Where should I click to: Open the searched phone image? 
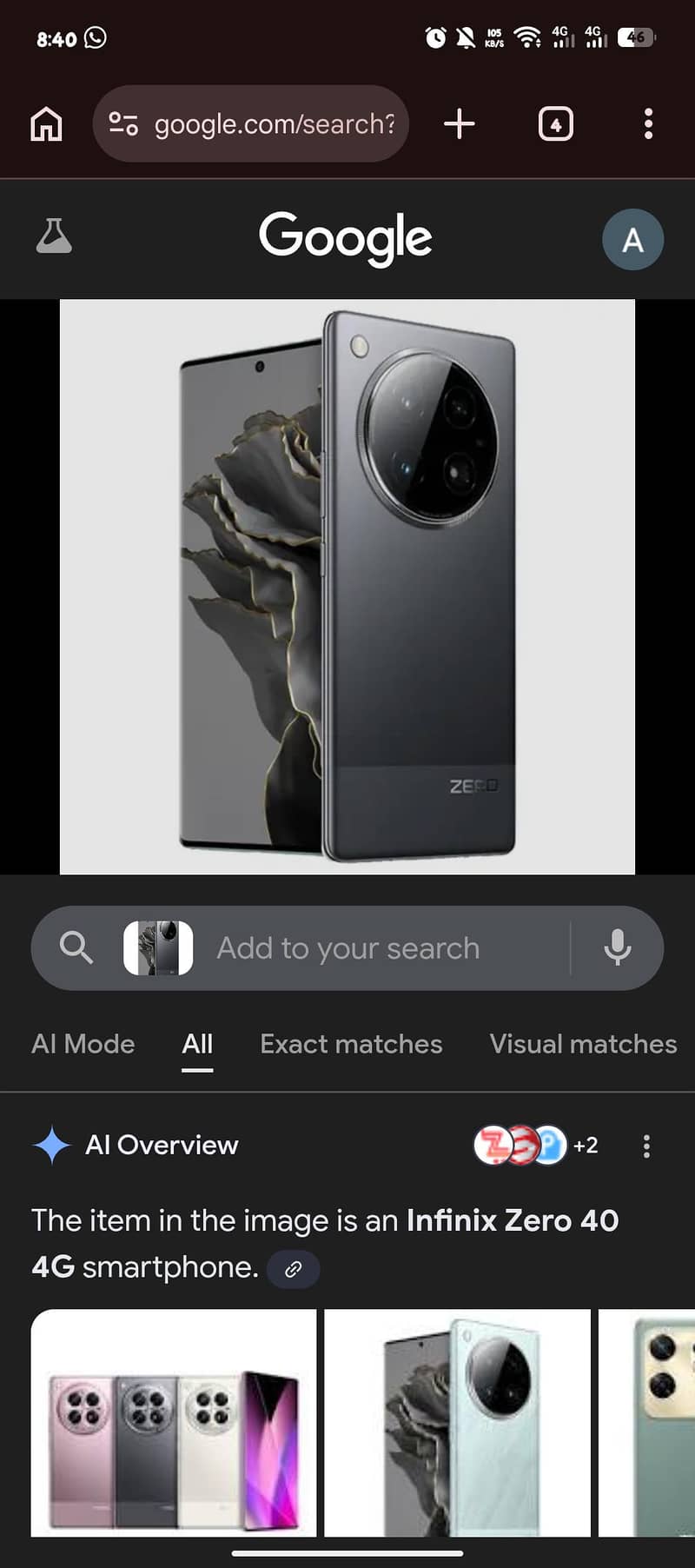[x=347, y=587]
